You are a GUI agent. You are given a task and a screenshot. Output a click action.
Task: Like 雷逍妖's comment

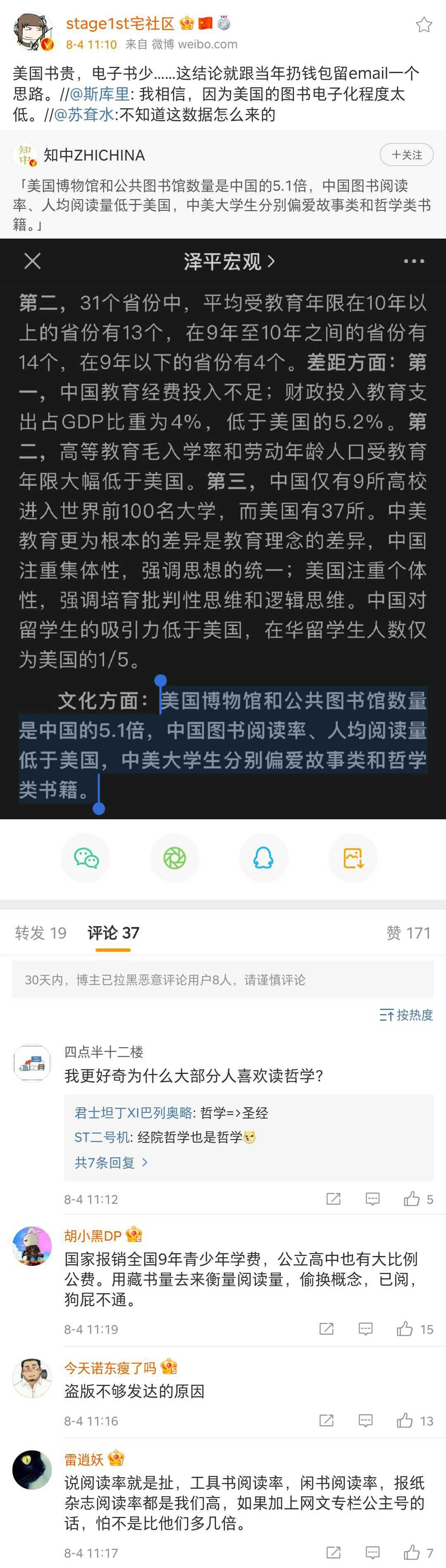413,1553
